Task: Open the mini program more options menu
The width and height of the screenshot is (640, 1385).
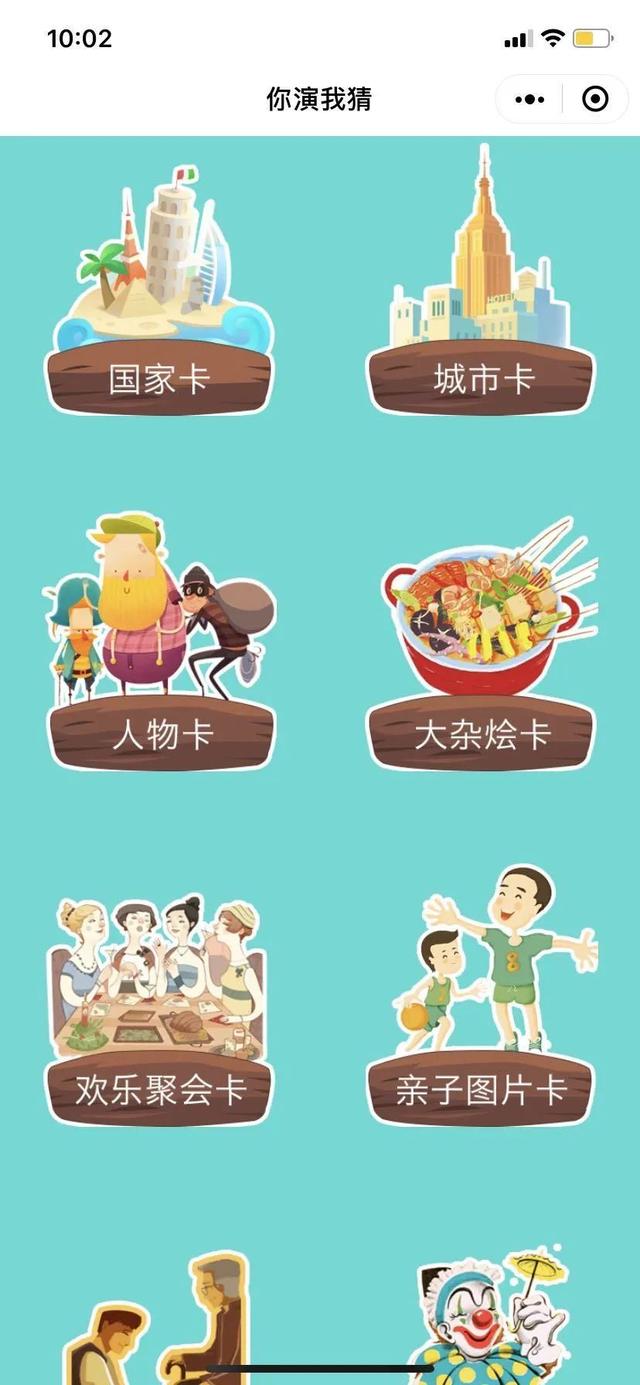Action: (x=530, y=99)
